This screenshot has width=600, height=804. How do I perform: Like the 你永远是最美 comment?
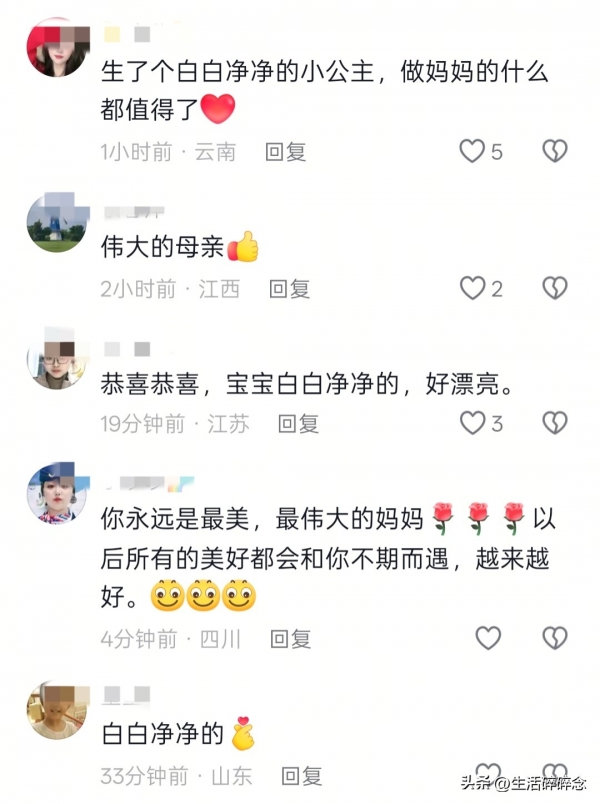point(488,638)
